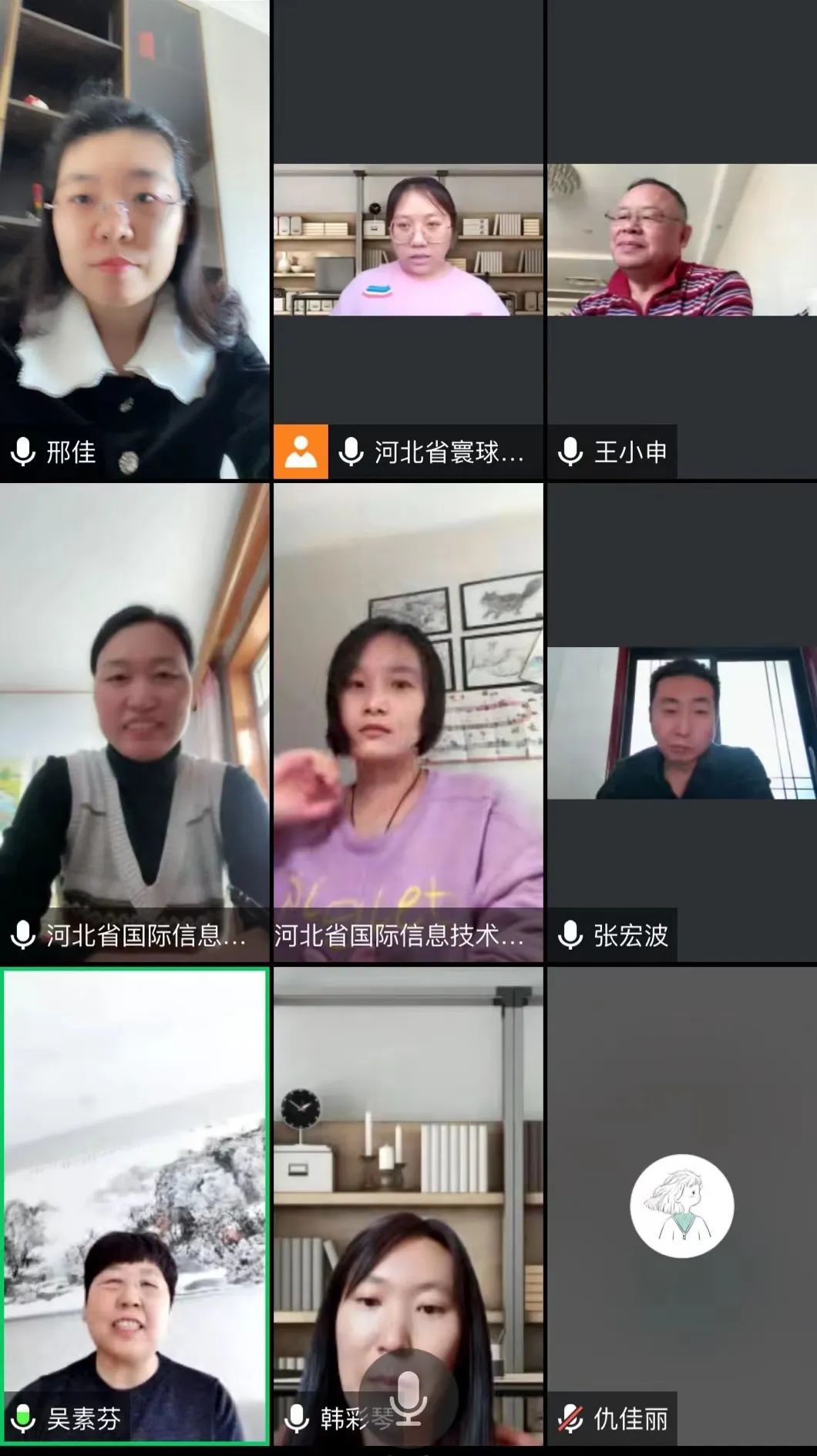Tap 张宏波's video tile
This screenshot has width=817, height=1456.
tap(681, 723)
